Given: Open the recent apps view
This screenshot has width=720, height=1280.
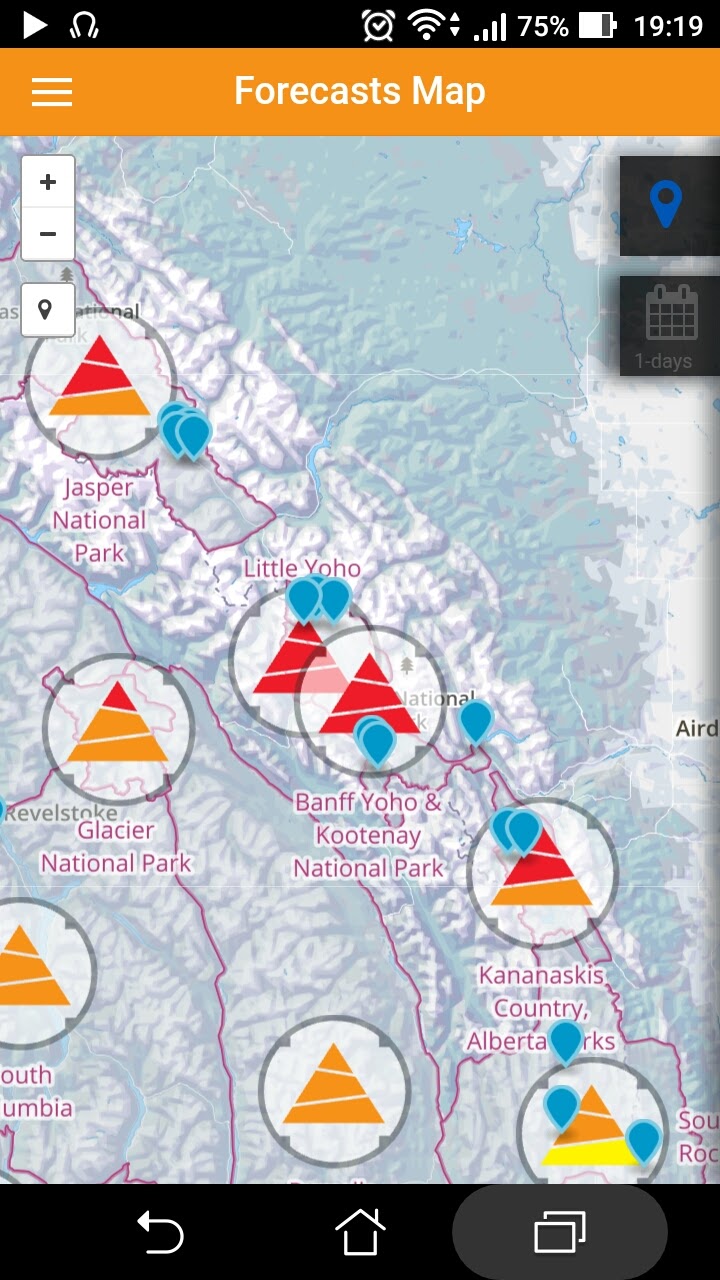Looking at the screenshot, I should tap(560, 1231).
